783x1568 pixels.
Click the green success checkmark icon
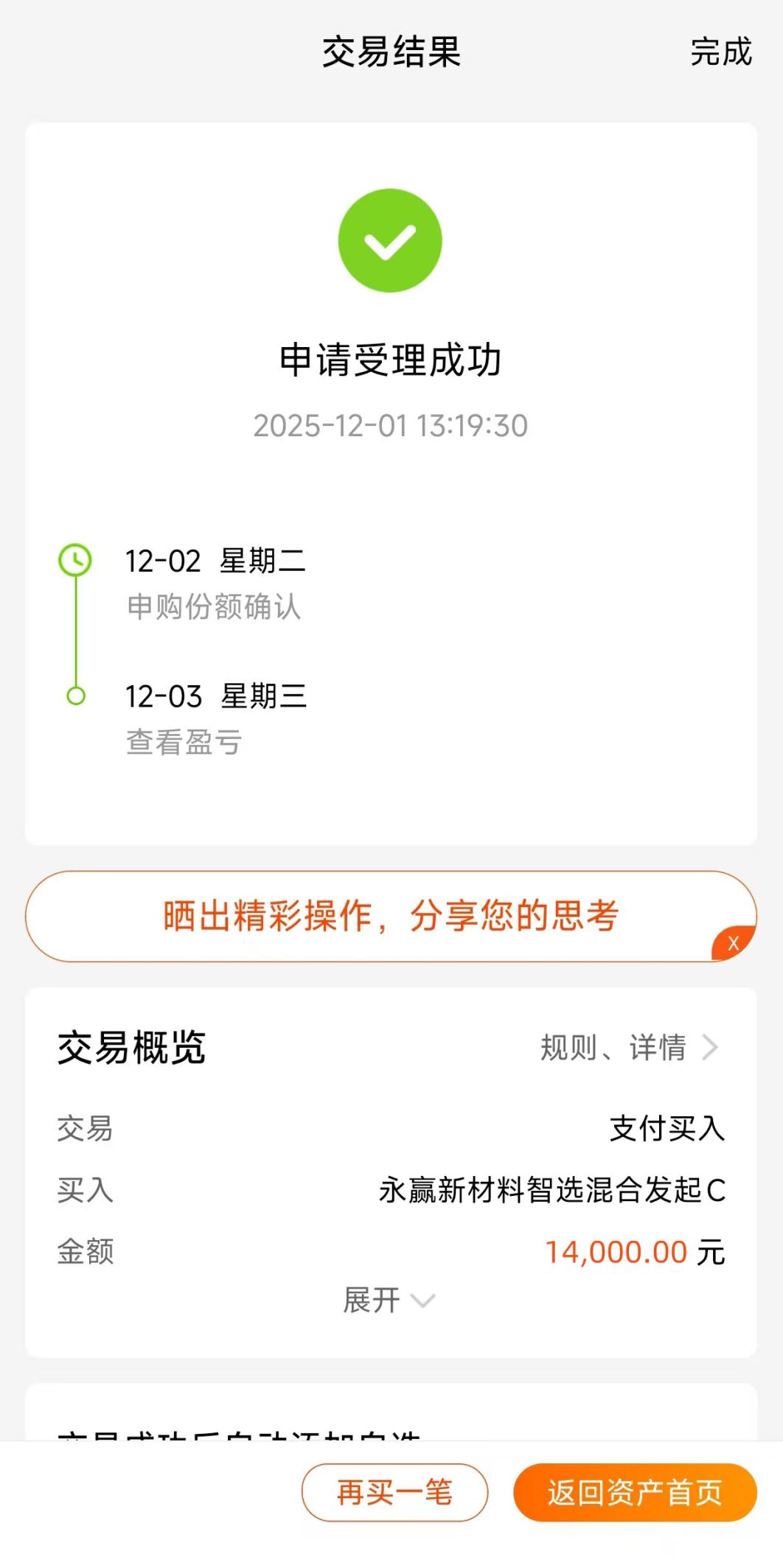[x=389, y=240]
